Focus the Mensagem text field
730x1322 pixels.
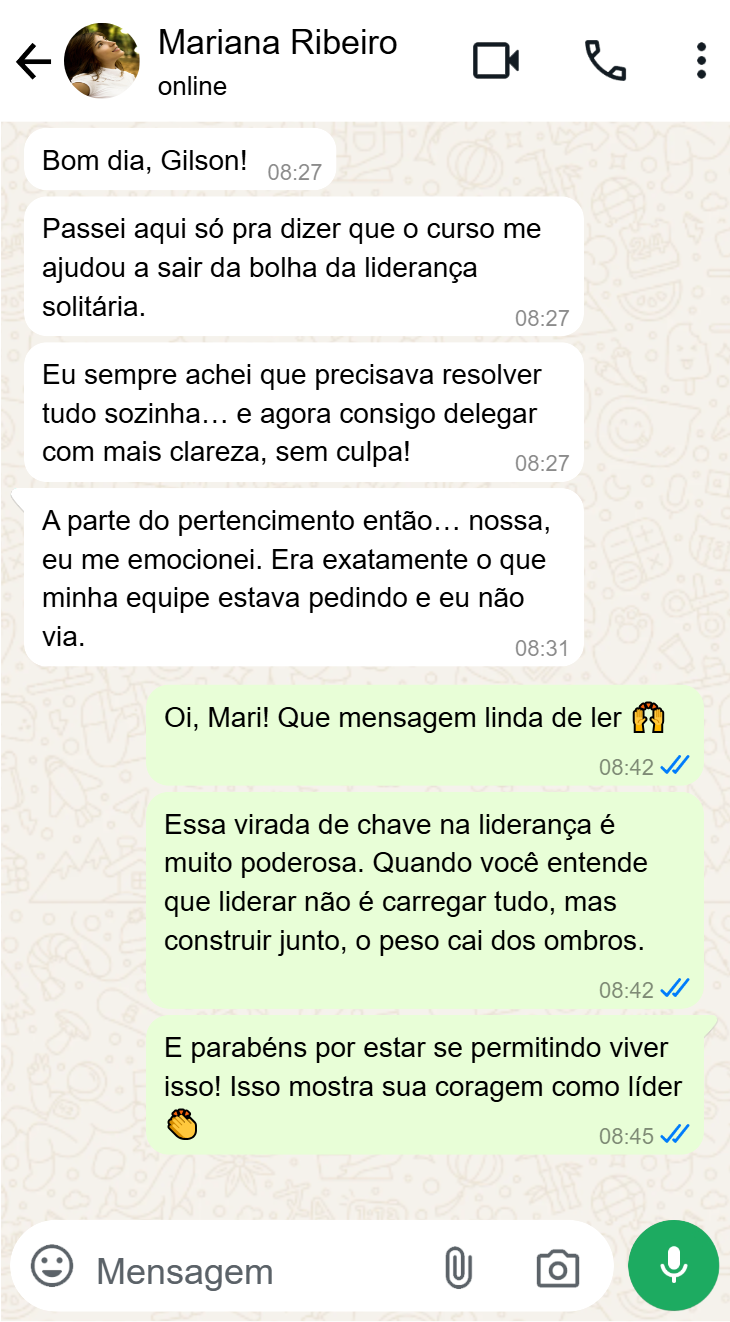click(250, 1270)
